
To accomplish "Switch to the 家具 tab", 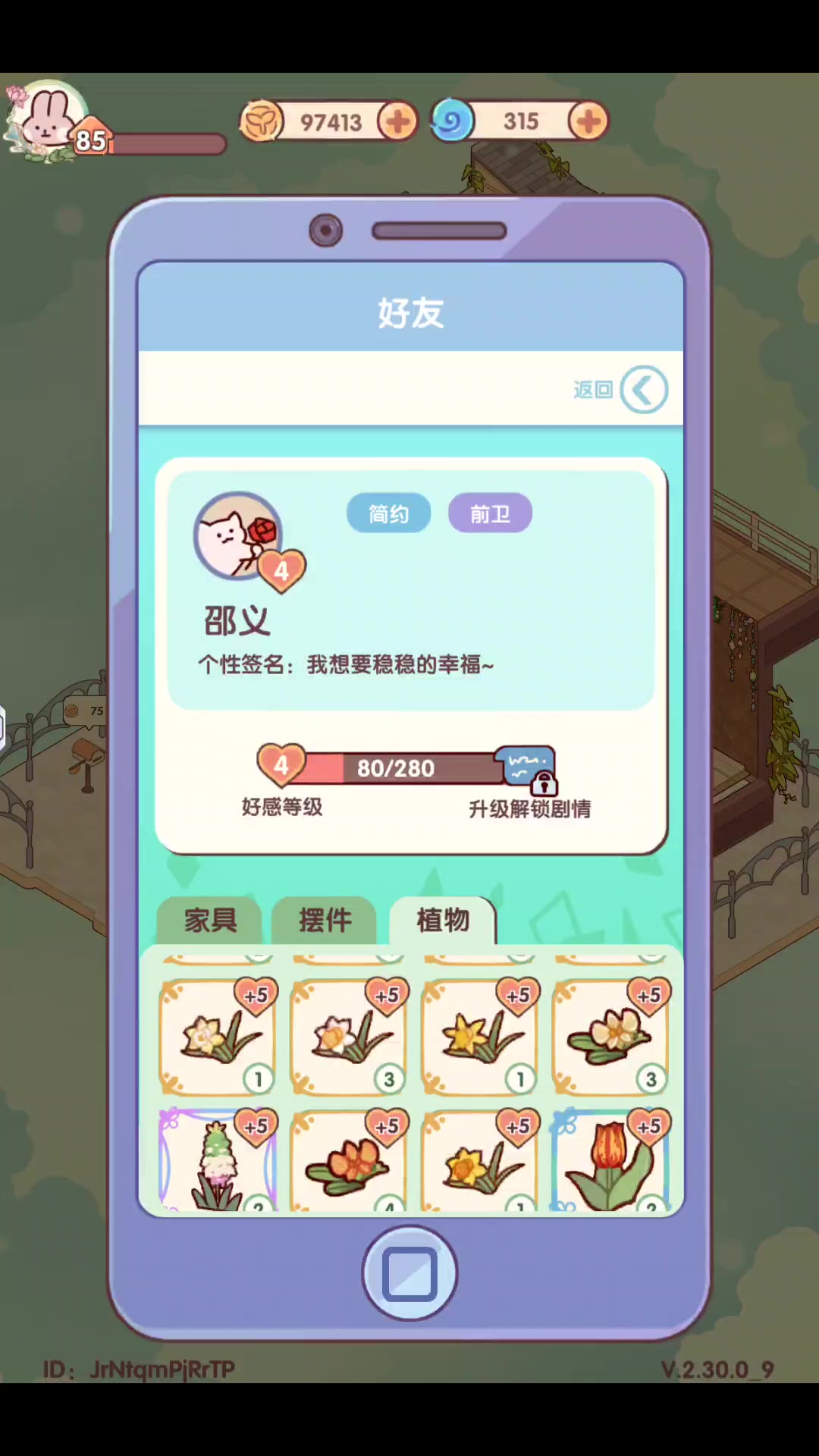I will tap(210, 921).
